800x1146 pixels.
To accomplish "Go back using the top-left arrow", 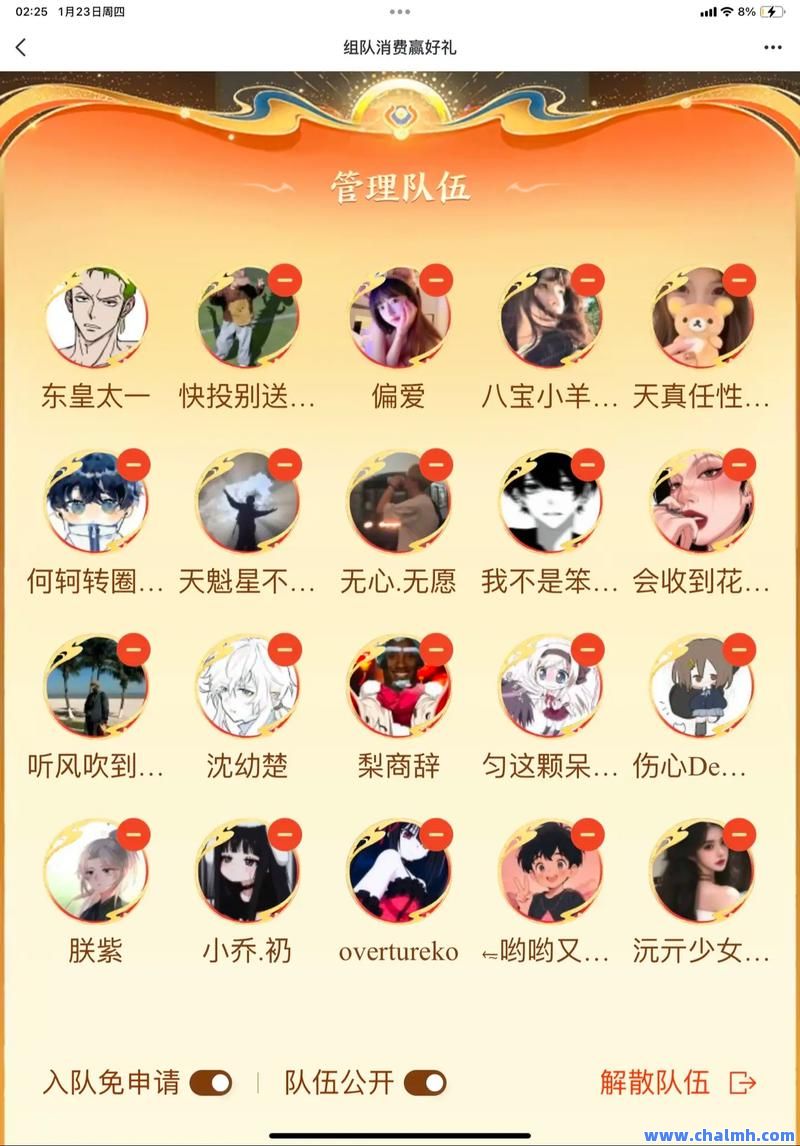I will coord(21,47).
